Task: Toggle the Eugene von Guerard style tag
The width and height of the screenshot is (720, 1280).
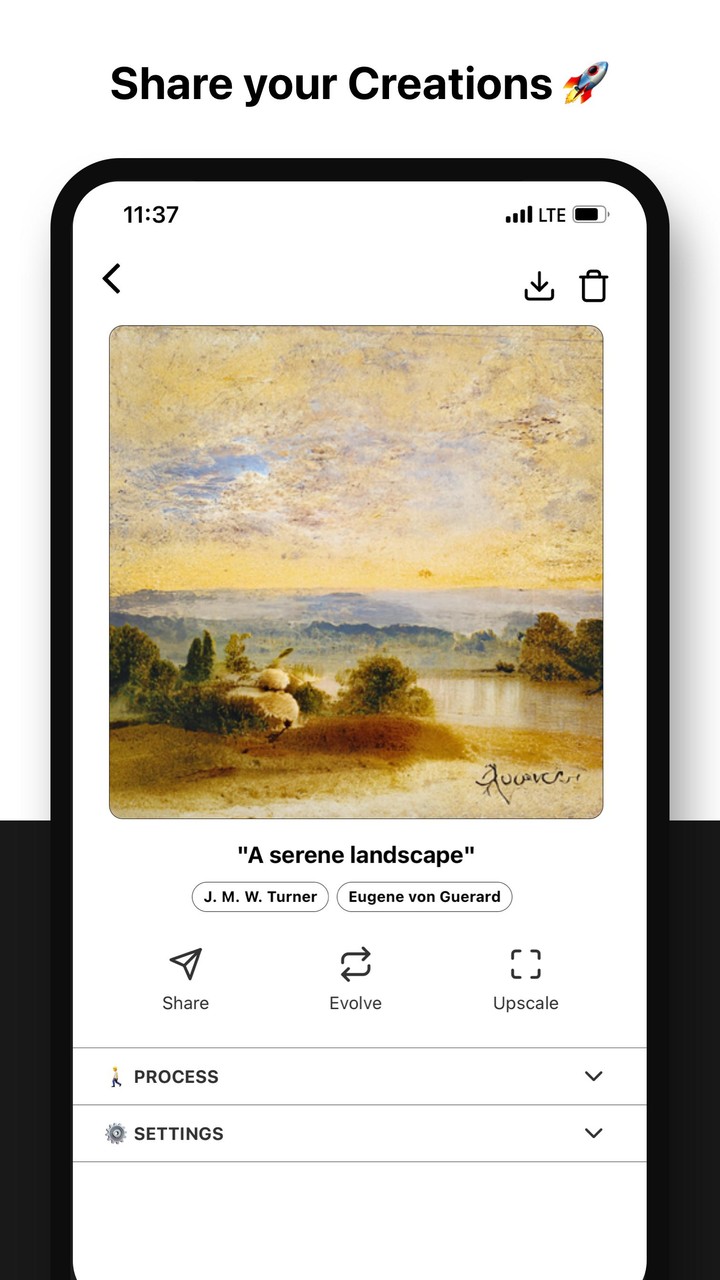Action: 424,897
